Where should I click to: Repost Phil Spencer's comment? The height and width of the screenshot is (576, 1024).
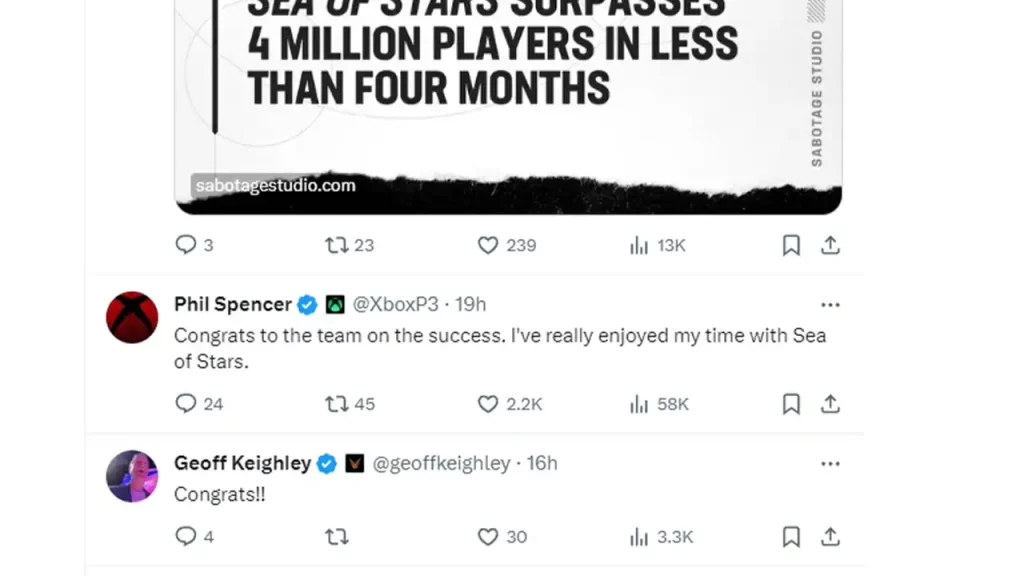[x=337, y=404]
